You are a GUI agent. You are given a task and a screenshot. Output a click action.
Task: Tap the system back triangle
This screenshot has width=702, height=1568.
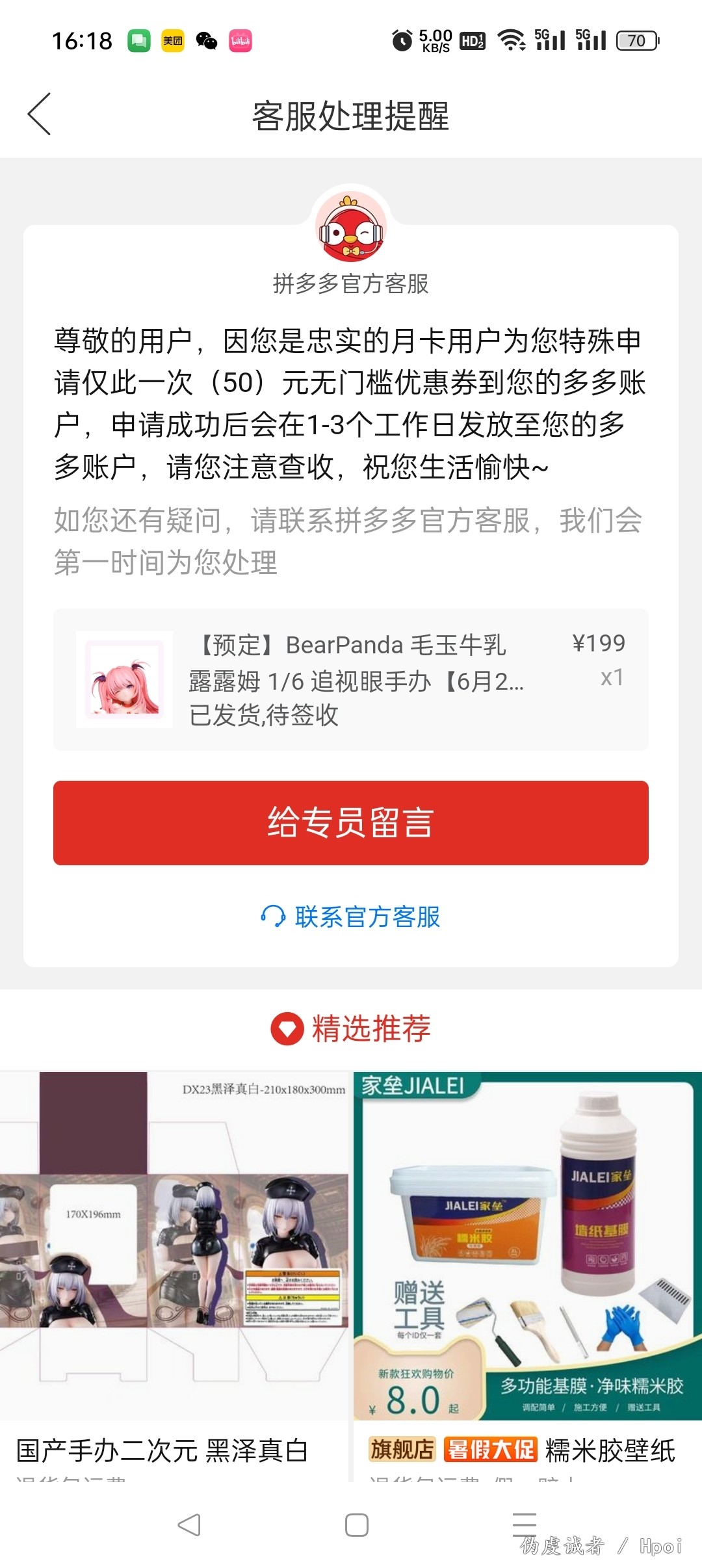[x=189, y=1524]
